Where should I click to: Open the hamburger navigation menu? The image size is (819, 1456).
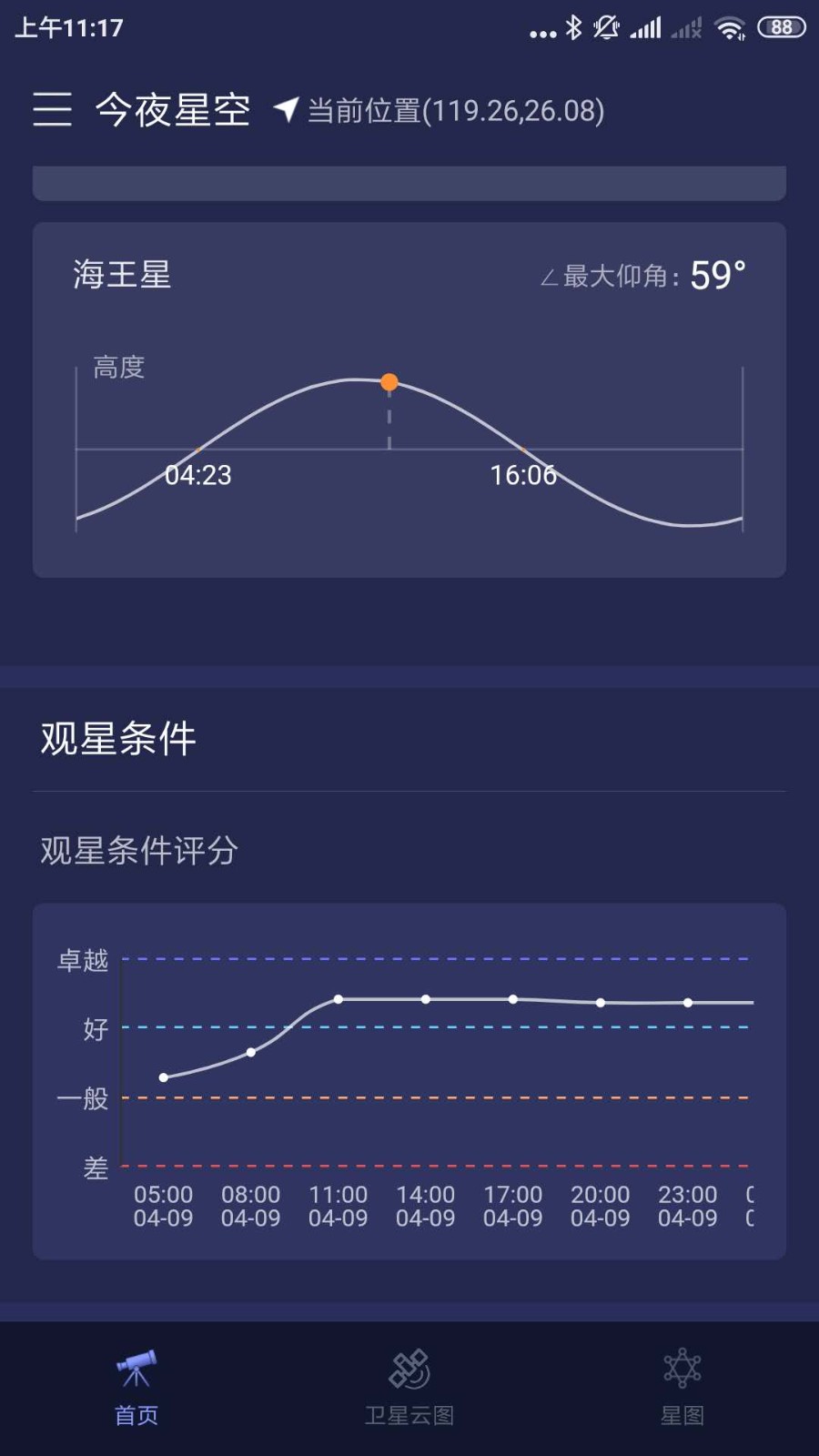click(52, 109)
